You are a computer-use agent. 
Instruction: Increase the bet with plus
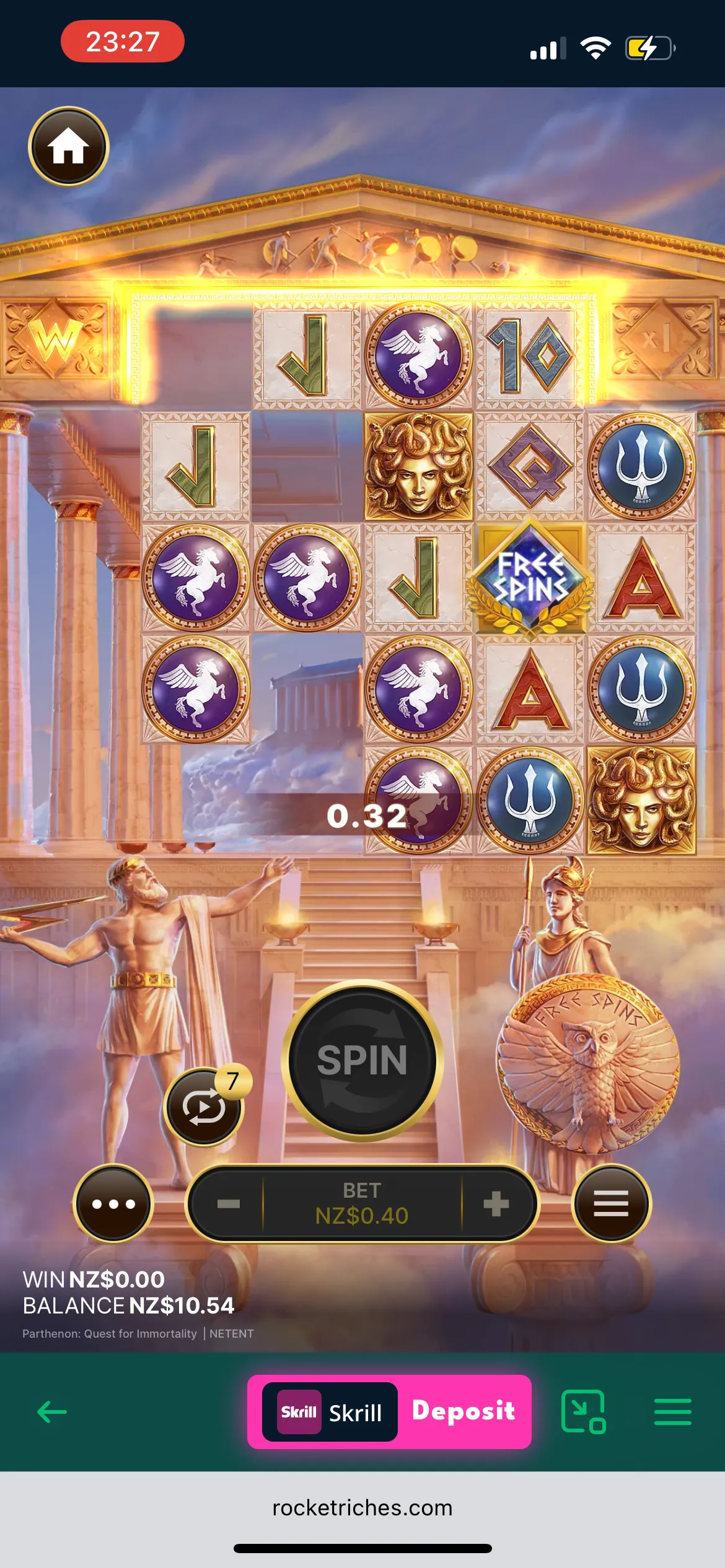[496, 1204]
